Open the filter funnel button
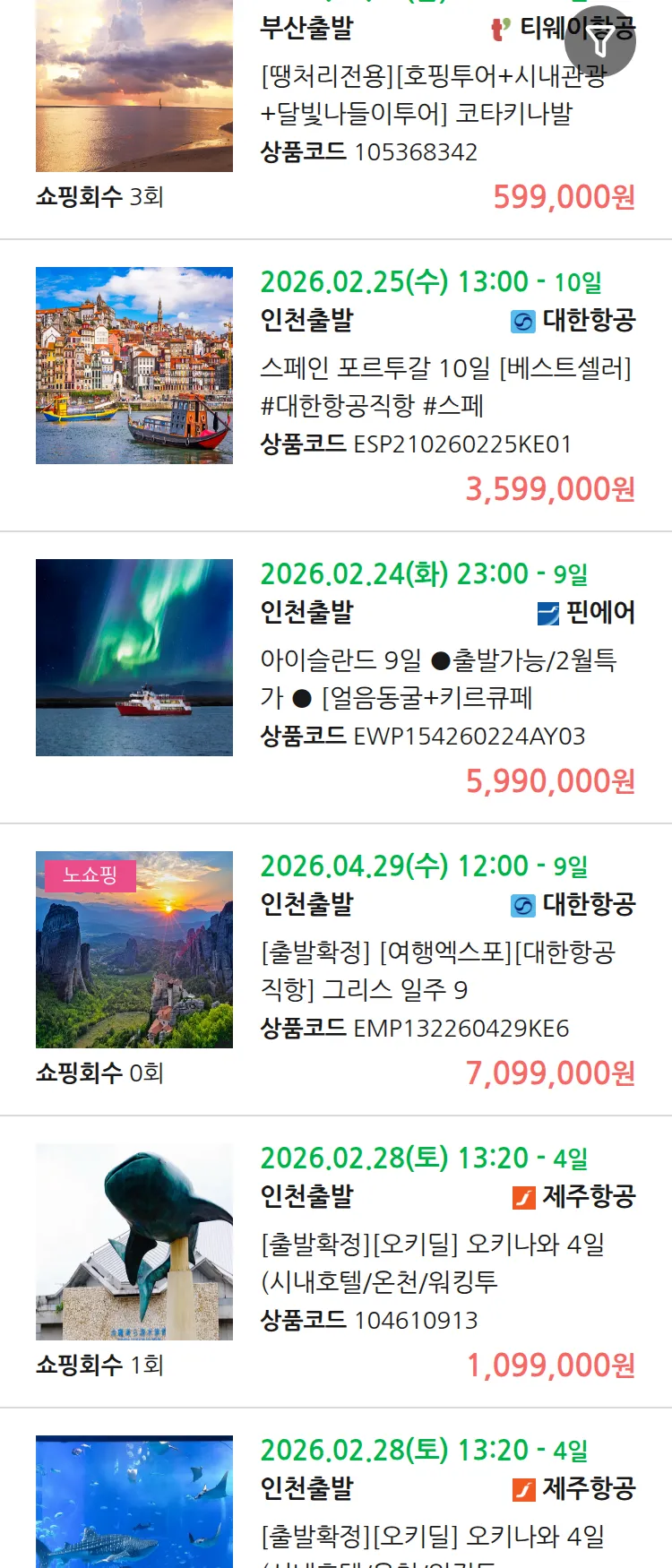The height and width of the screenshot is (1568, 672). [x=601, y=40]
